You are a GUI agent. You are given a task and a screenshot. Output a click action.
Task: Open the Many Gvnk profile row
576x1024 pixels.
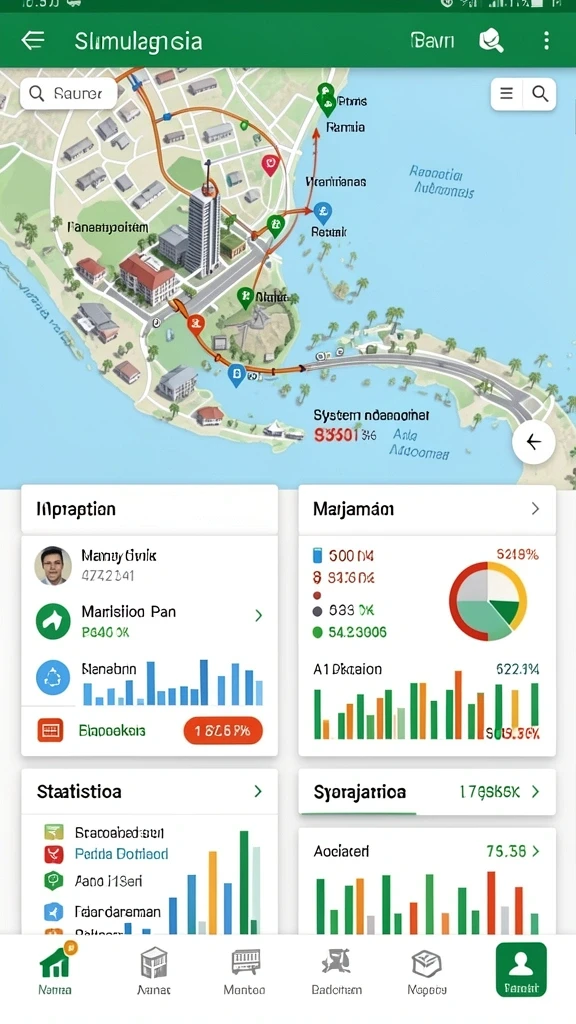pyautogui.click(x=150, y=566)
